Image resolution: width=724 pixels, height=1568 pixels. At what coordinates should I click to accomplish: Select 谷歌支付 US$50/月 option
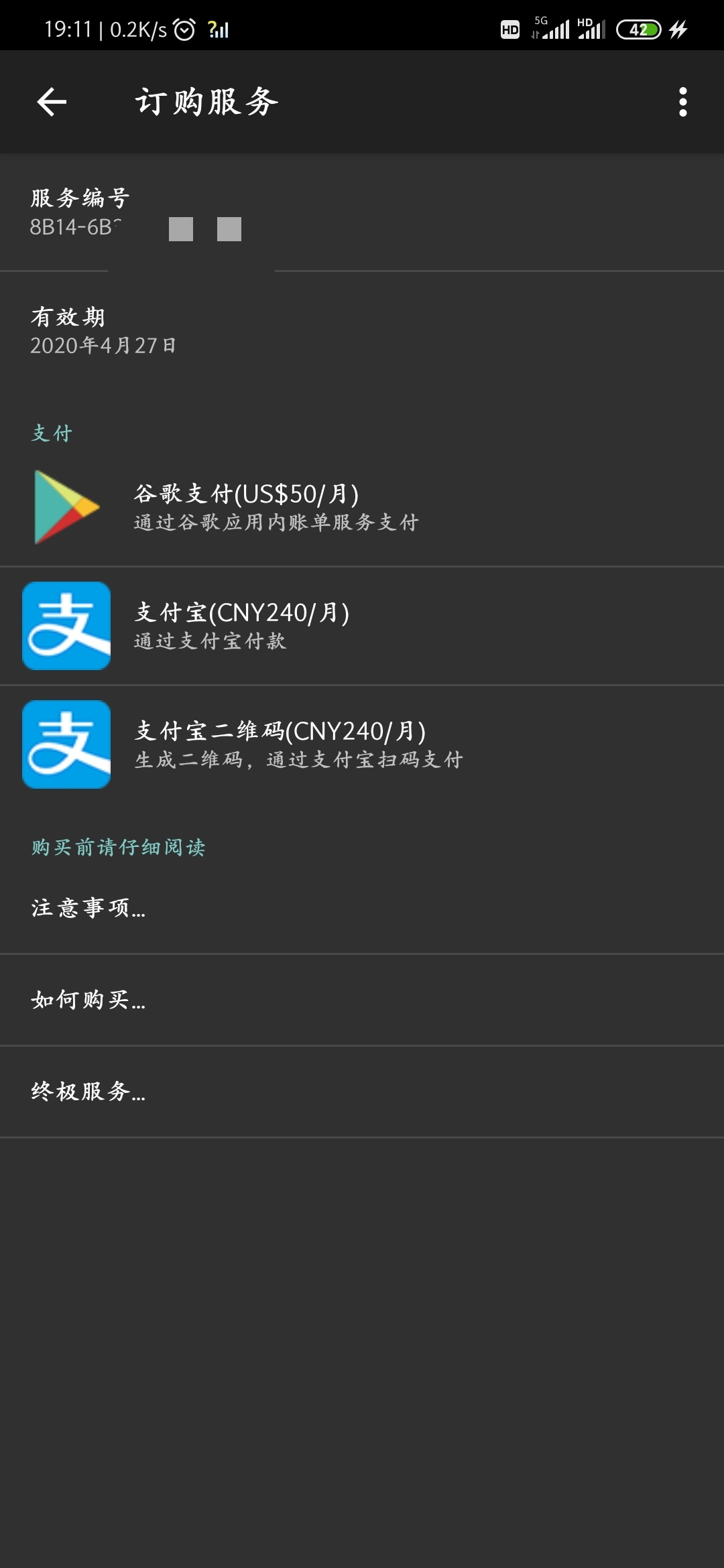[x=362, y=507]
